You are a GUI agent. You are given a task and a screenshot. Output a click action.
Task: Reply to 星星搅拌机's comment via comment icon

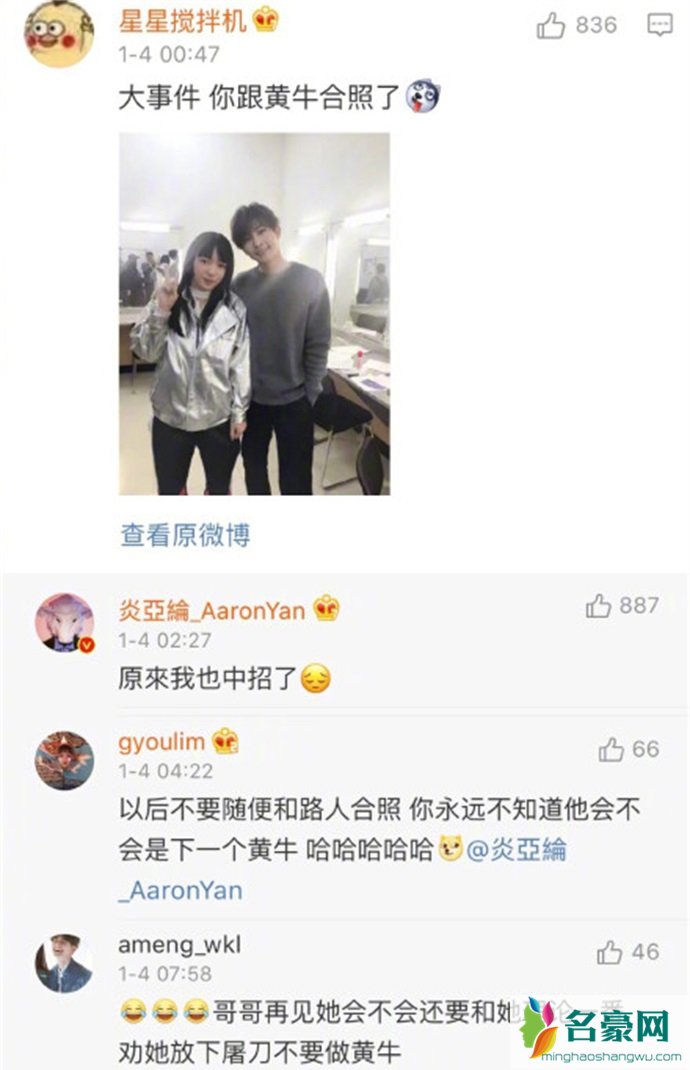[x=660, y=26]
